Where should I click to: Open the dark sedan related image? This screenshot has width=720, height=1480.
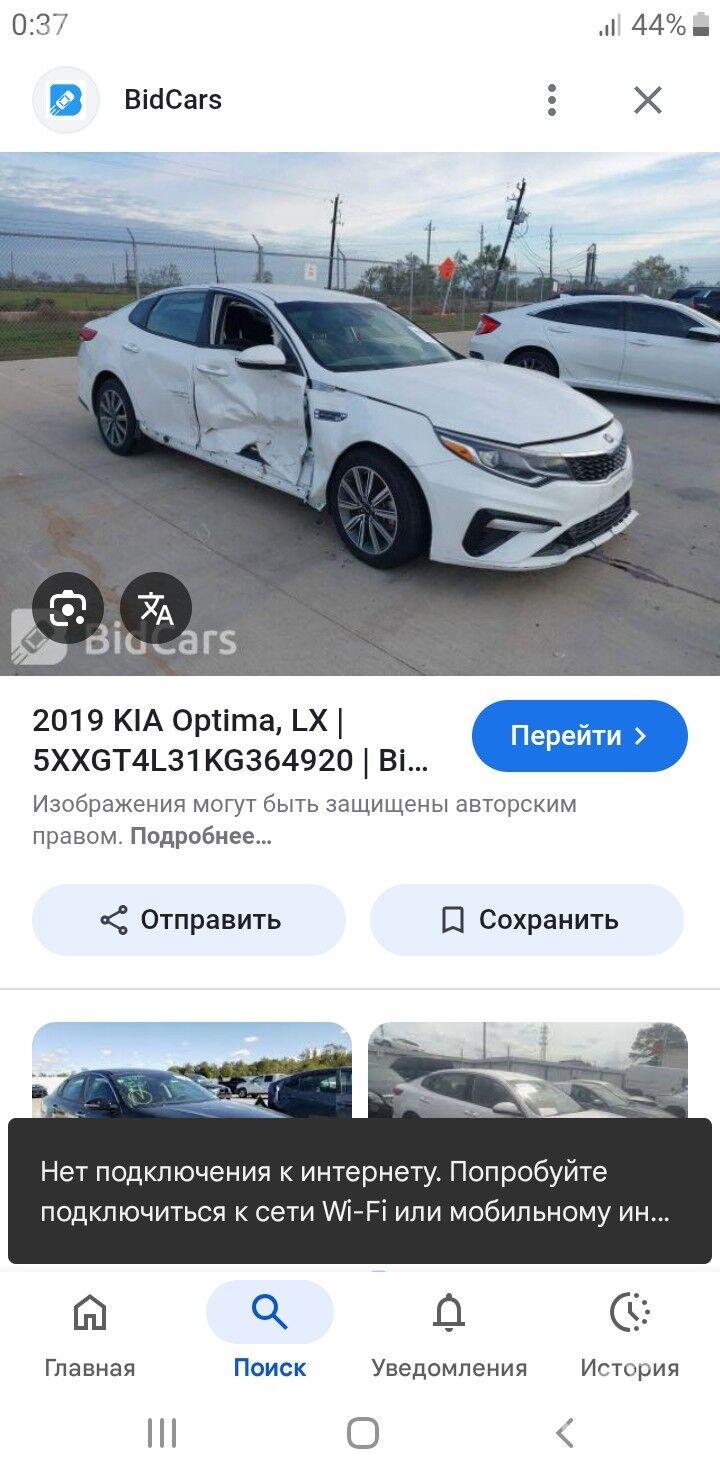(192, 1070)
